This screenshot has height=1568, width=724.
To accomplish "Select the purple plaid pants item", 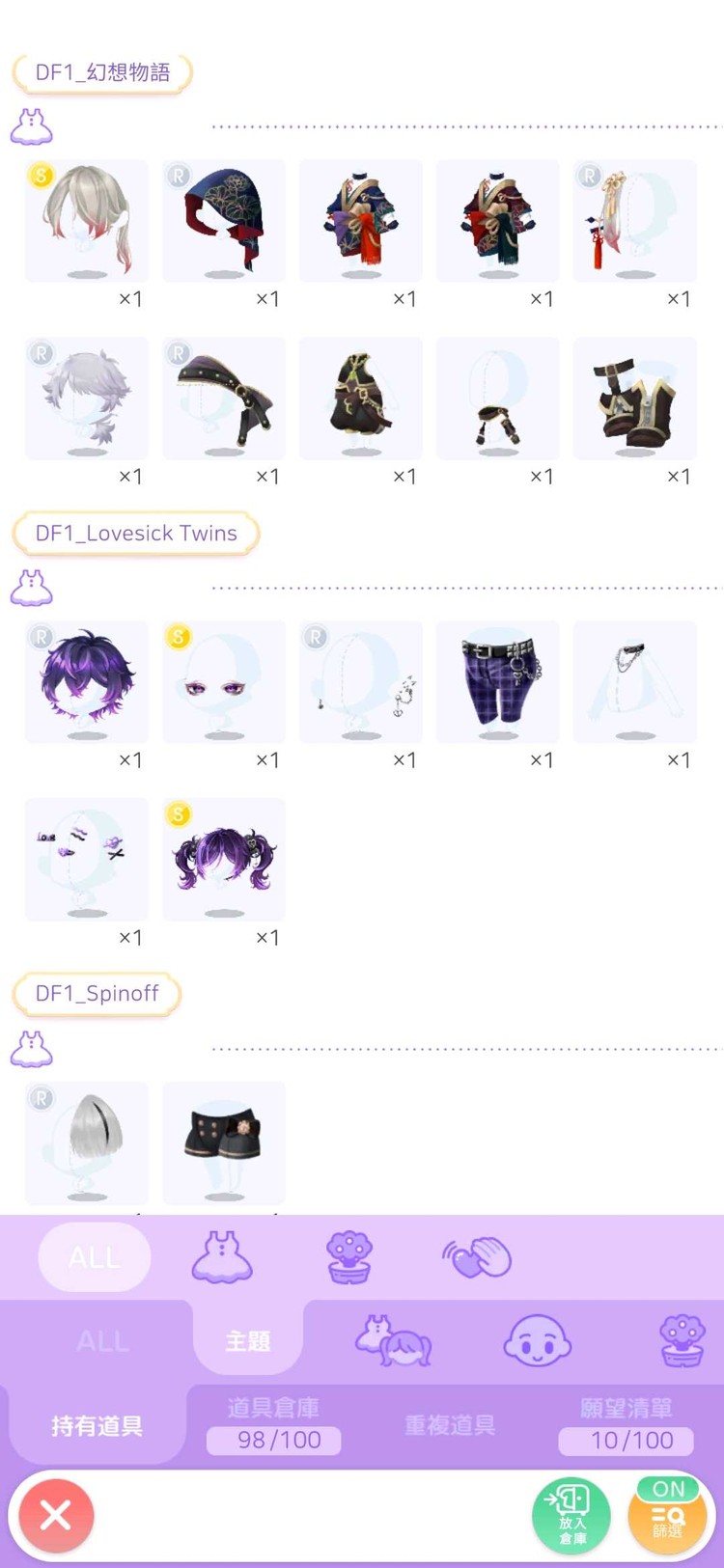I will [x=498, y=681].
